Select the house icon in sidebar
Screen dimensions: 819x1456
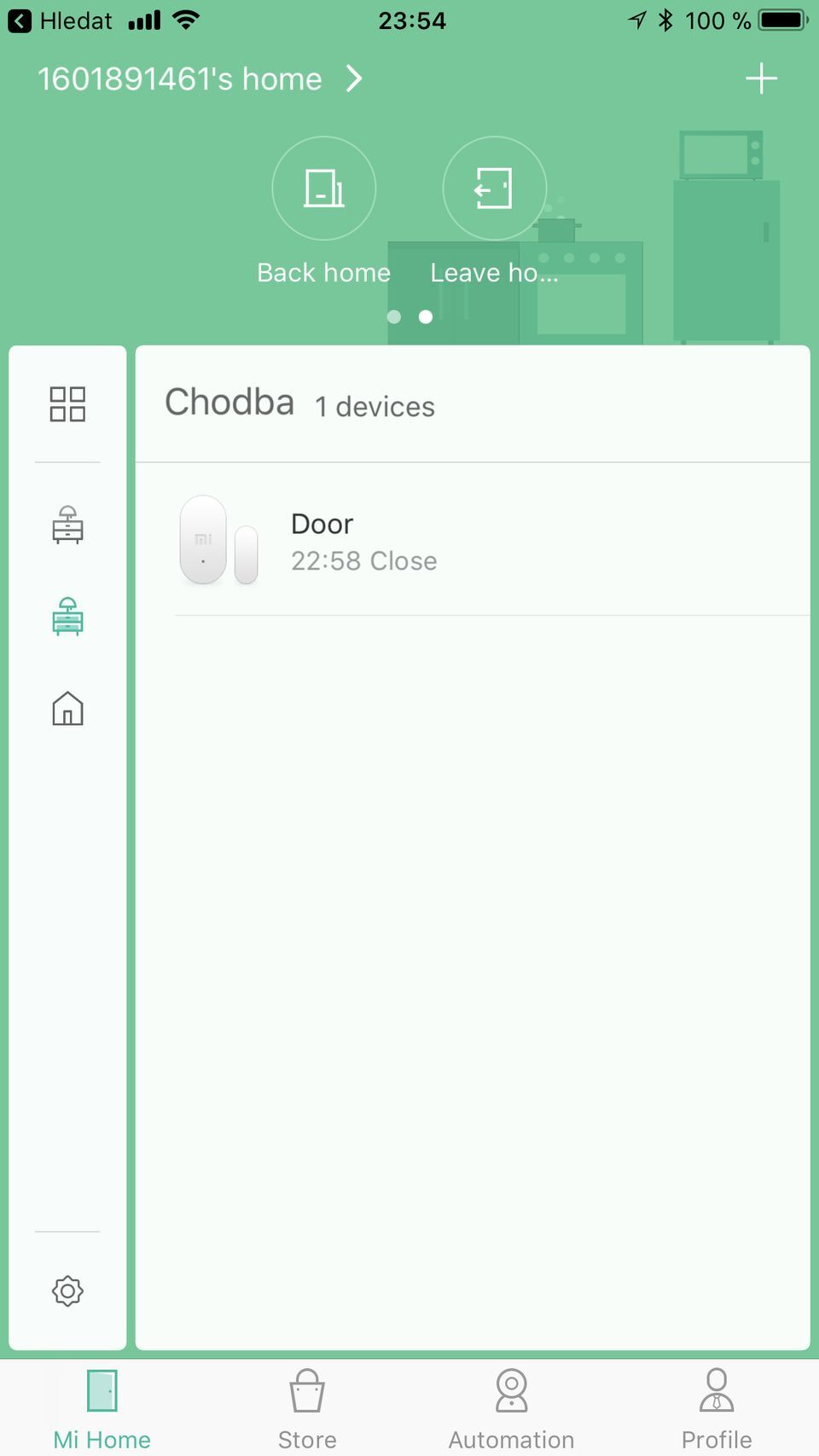[x=67, y=708]
